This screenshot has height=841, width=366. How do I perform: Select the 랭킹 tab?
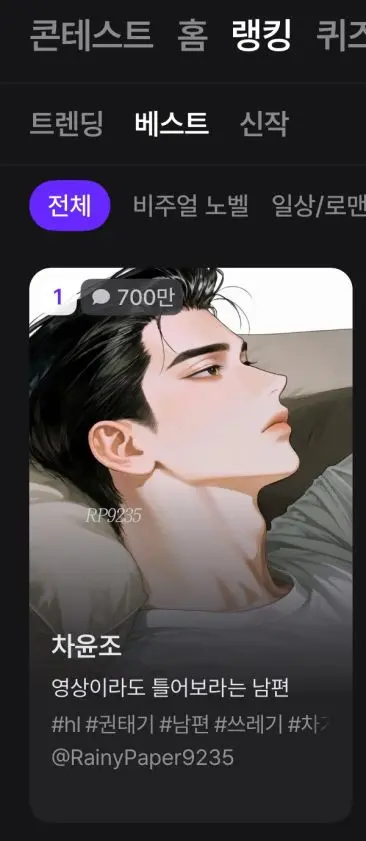(x=261, y=35)
